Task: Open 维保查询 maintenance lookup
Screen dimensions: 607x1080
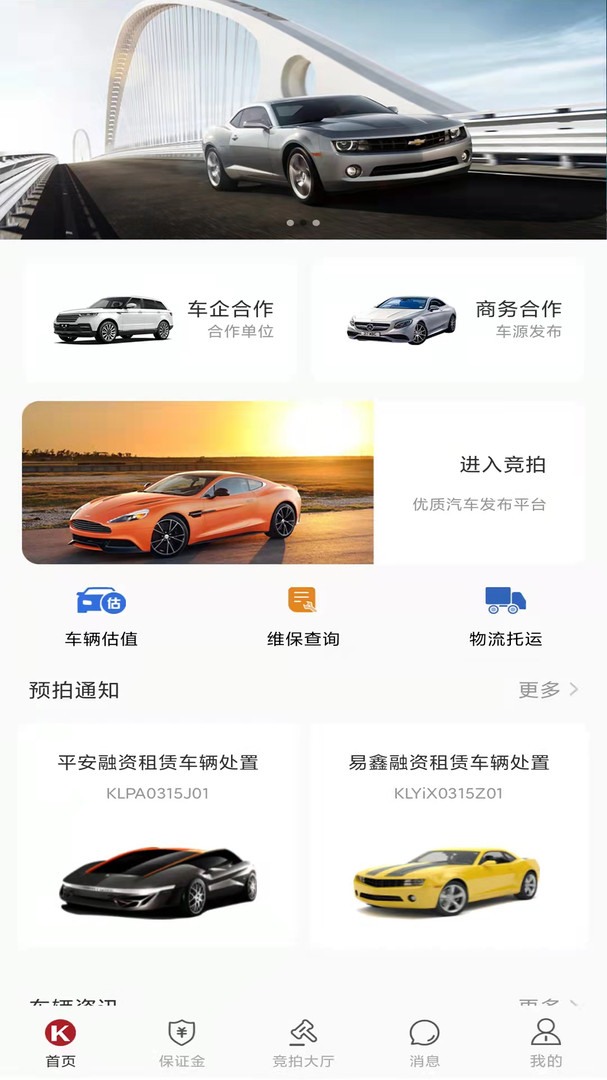Action: tap(303, 617)
